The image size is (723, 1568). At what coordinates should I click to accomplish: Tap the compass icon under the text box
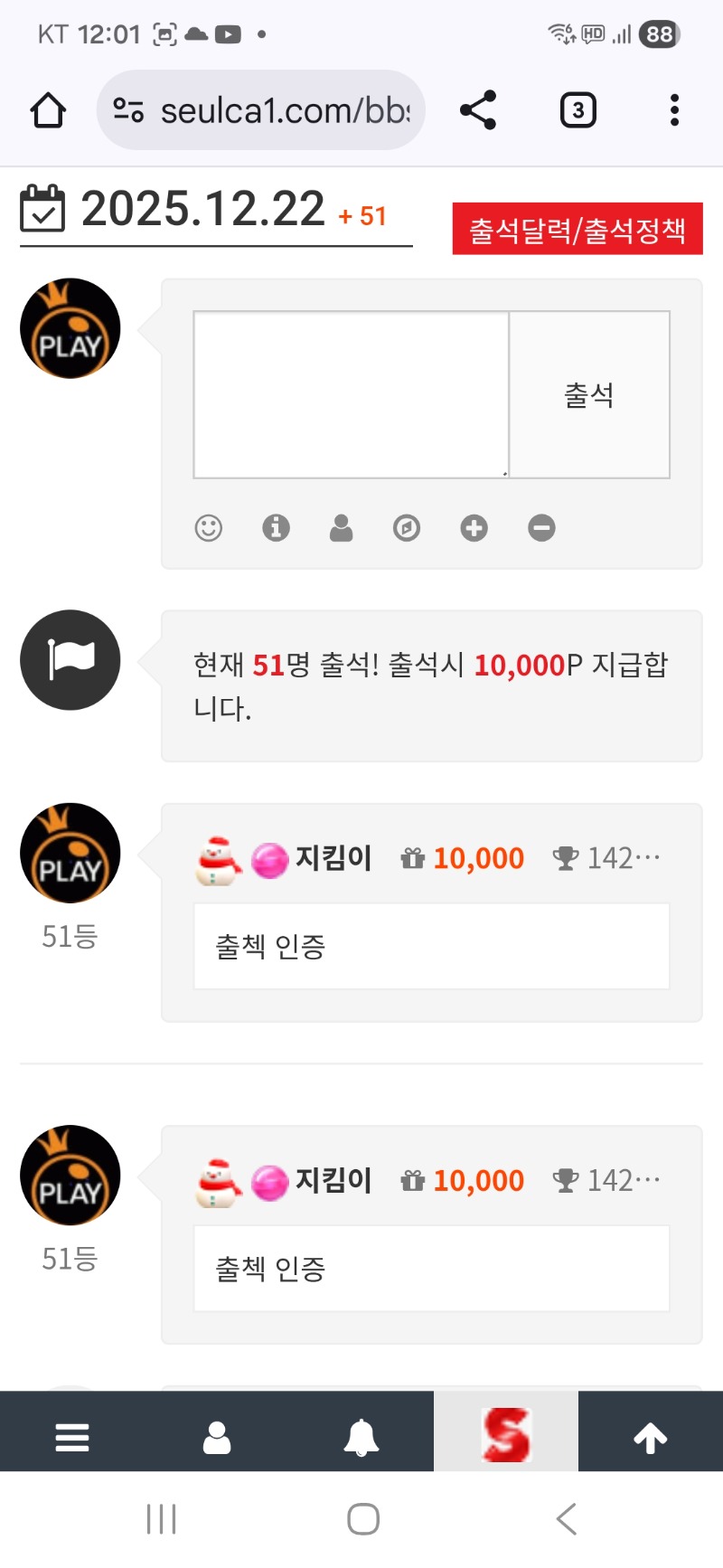(407, 528)
